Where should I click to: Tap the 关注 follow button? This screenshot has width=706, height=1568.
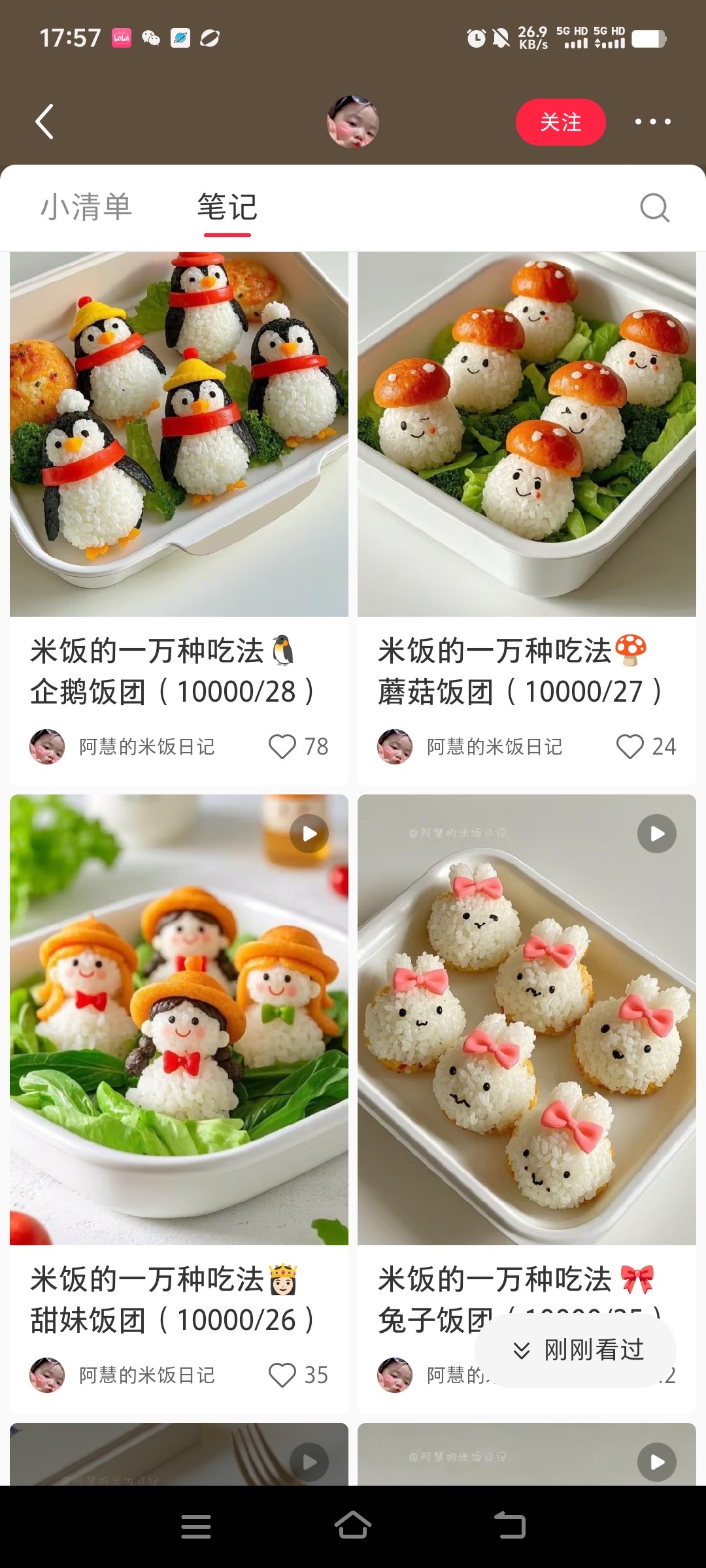560,122
